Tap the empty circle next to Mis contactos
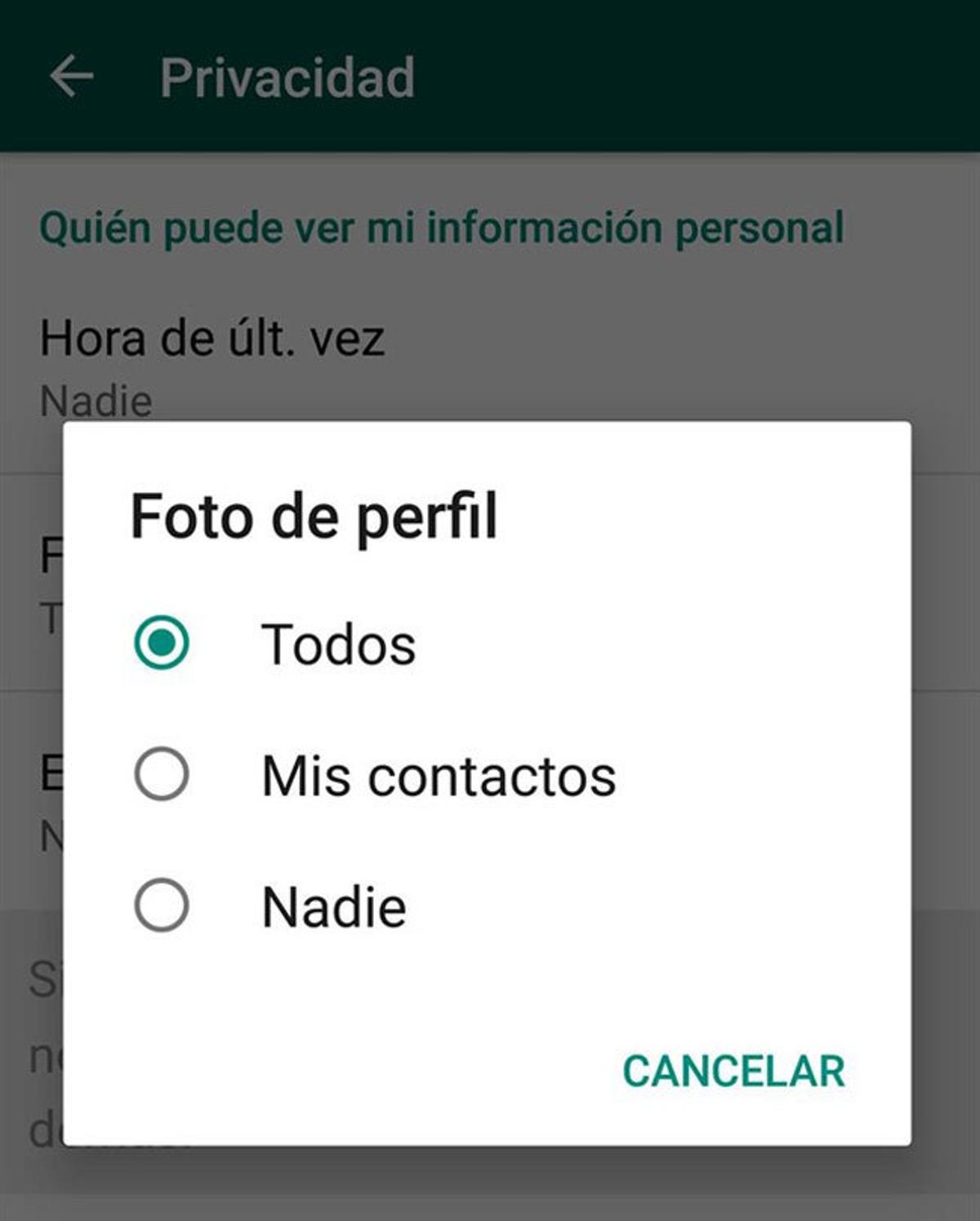The height and width of the screenshot is (1221, 980). 162,774
